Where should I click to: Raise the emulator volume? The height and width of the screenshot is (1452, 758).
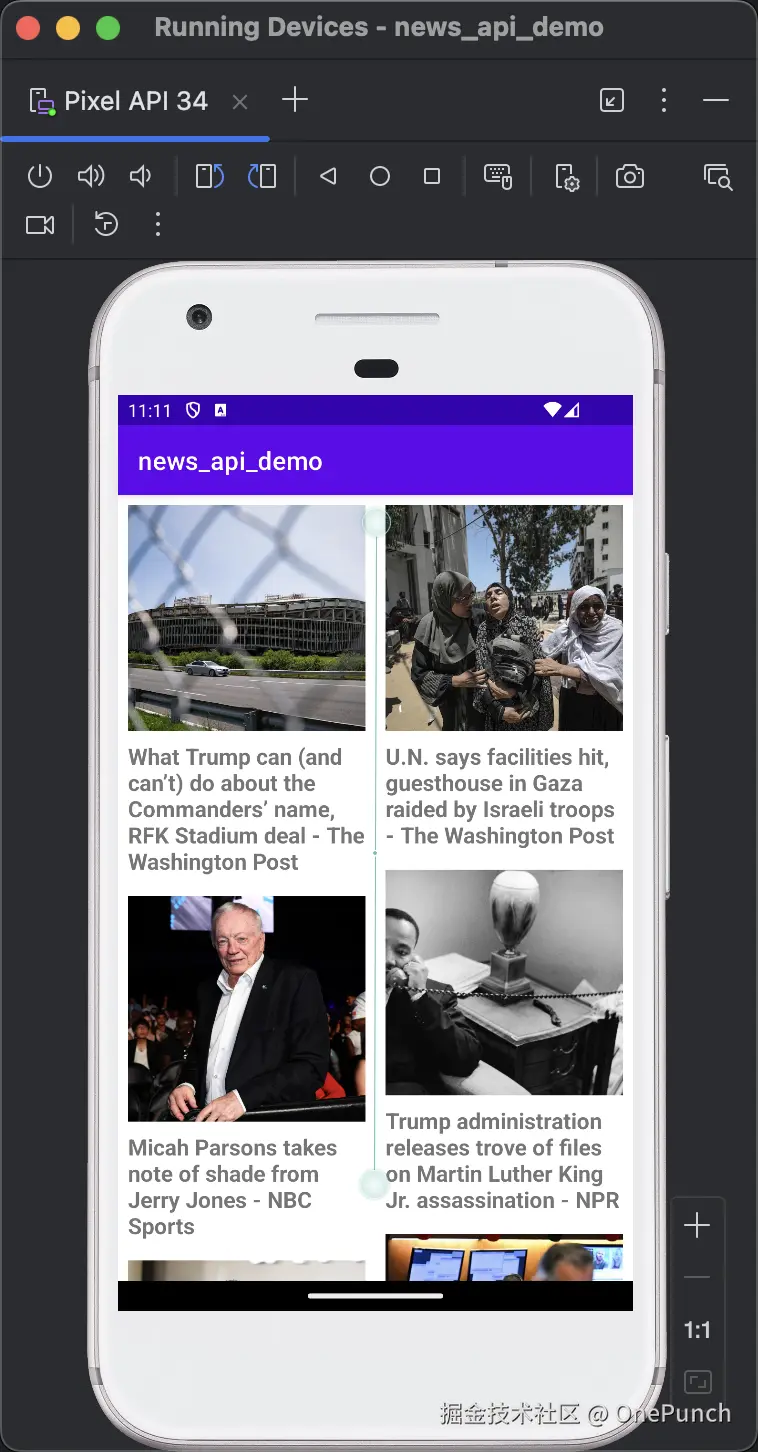[91, 177]
